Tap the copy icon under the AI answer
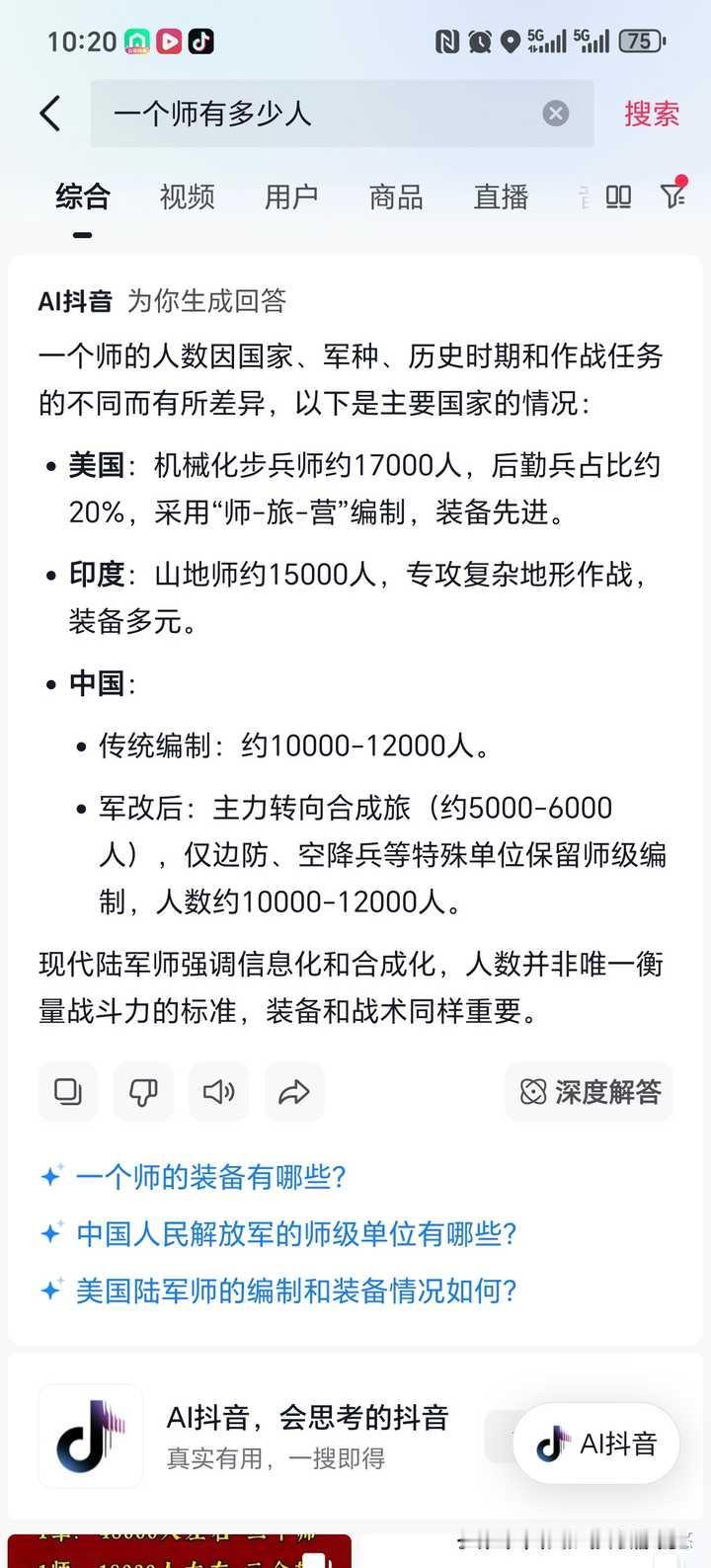This screenshot has height=1568, width=711. (x=67, y=1092)
